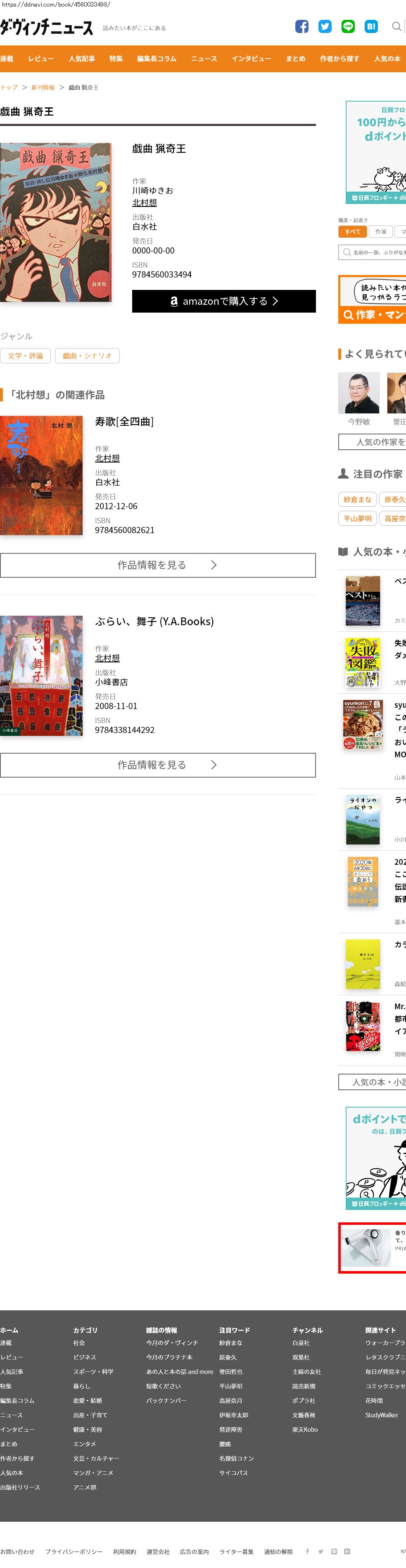406x1568 pixels.
Task: Open 作者から探す in the nav bar
Action: point(339,59)
